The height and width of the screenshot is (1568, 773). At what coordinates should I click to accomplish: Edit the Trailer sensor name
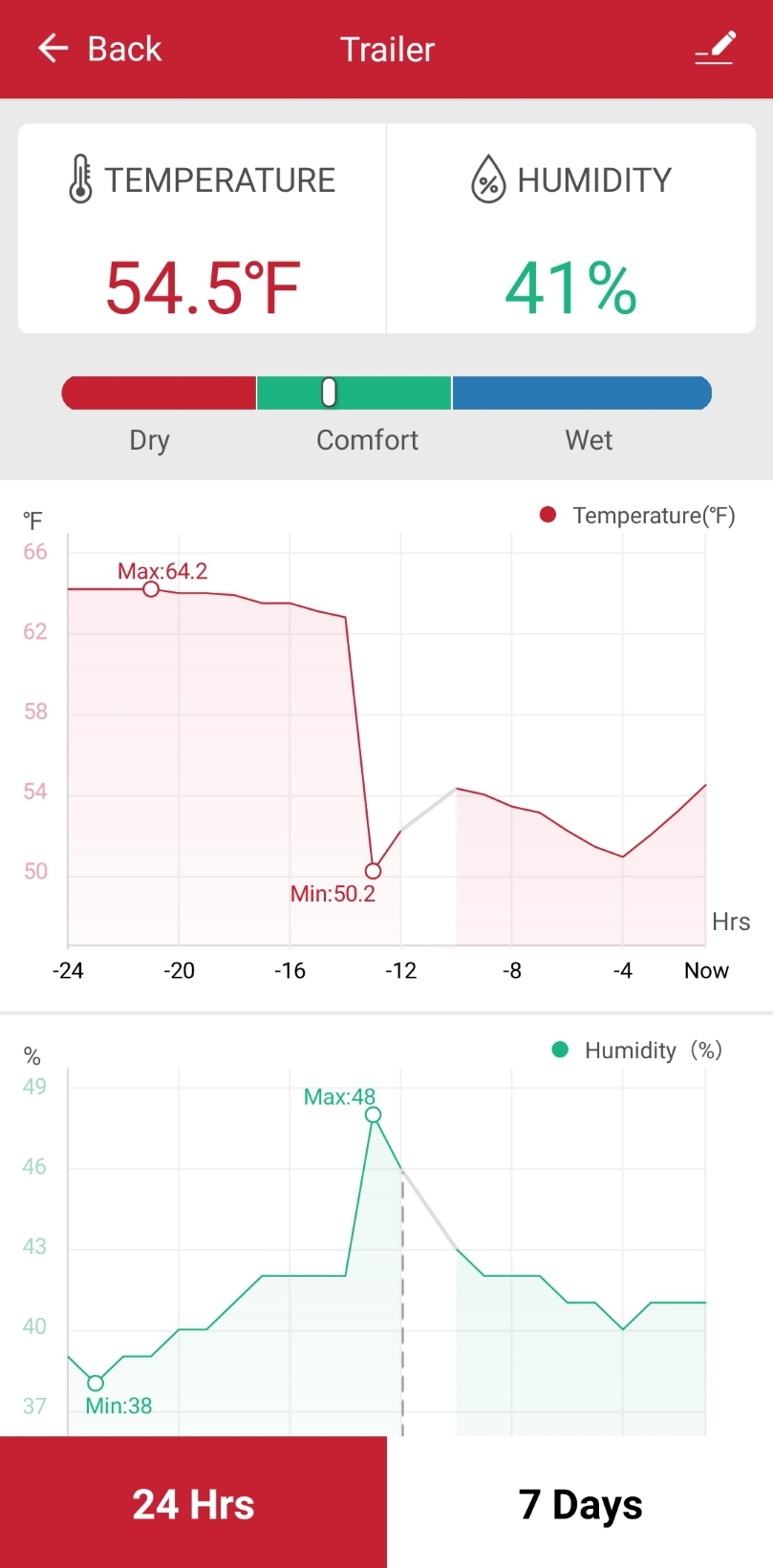(715, 49)
